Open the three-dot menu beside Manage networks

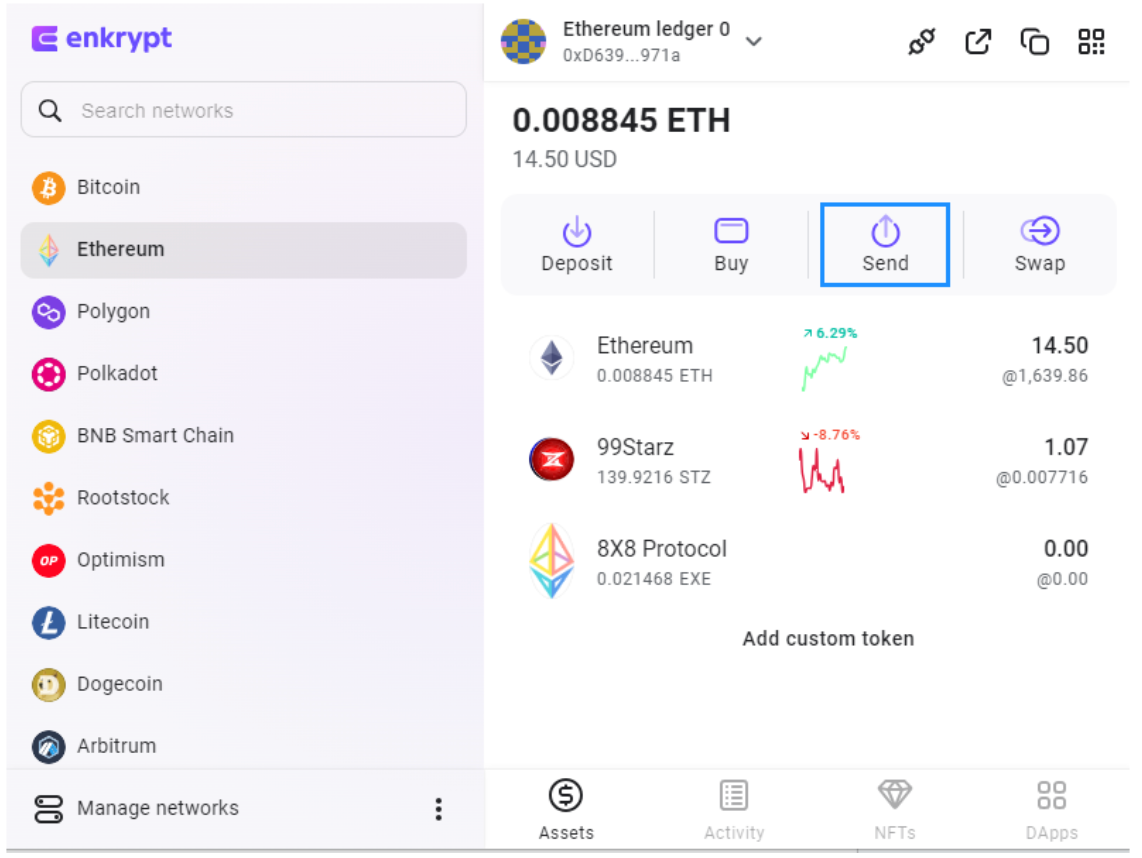[x=438, y=808]
